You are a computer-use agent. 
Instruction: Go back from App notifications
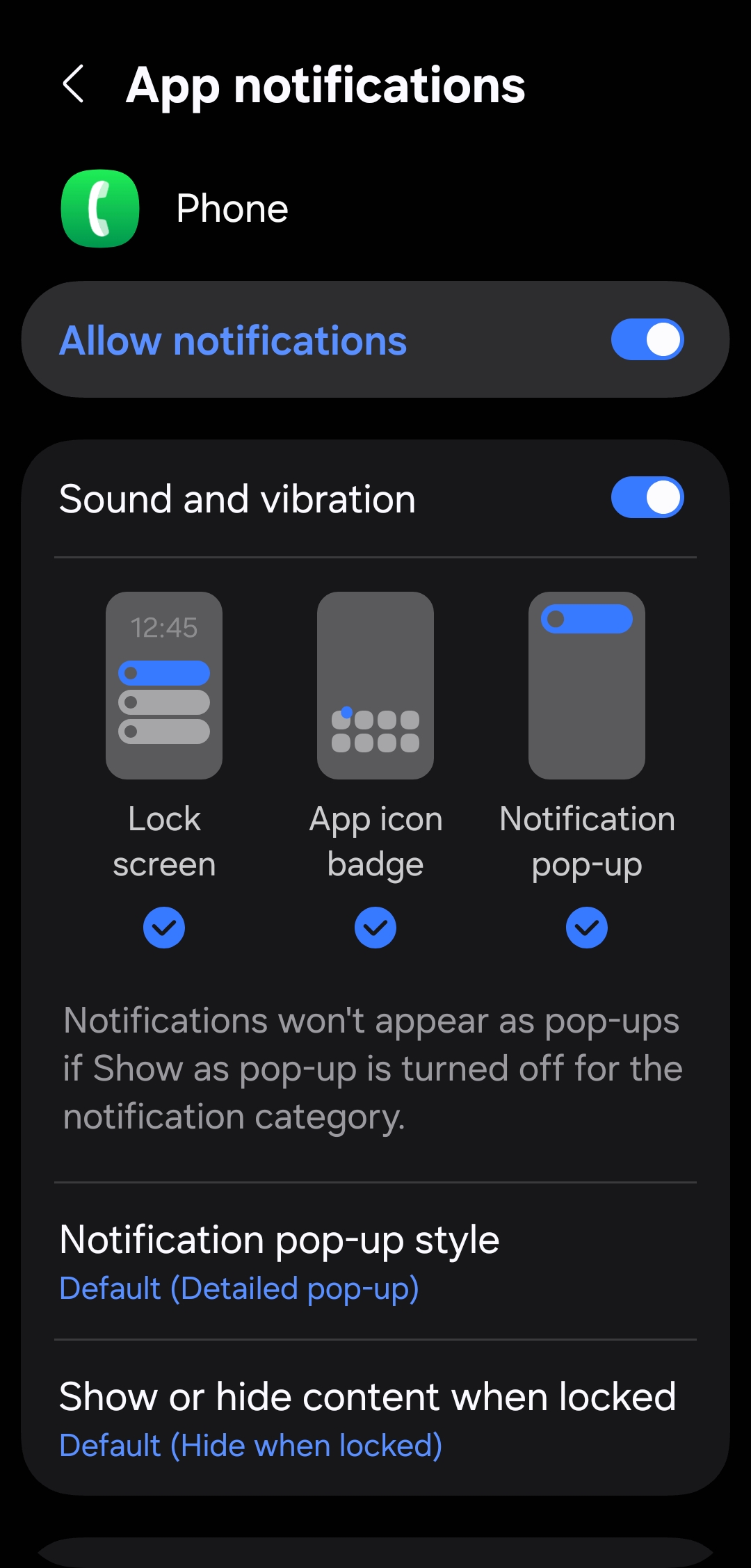[74, 85]
